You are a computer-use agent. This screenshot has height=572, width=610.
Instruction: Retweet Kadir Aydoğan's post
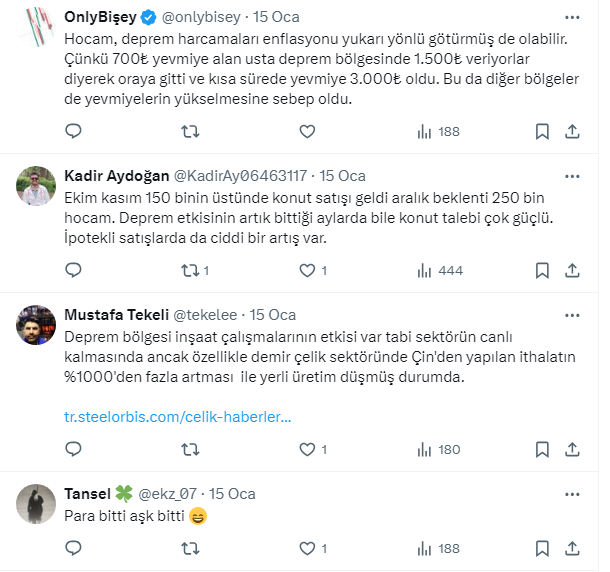pos(190,270)
